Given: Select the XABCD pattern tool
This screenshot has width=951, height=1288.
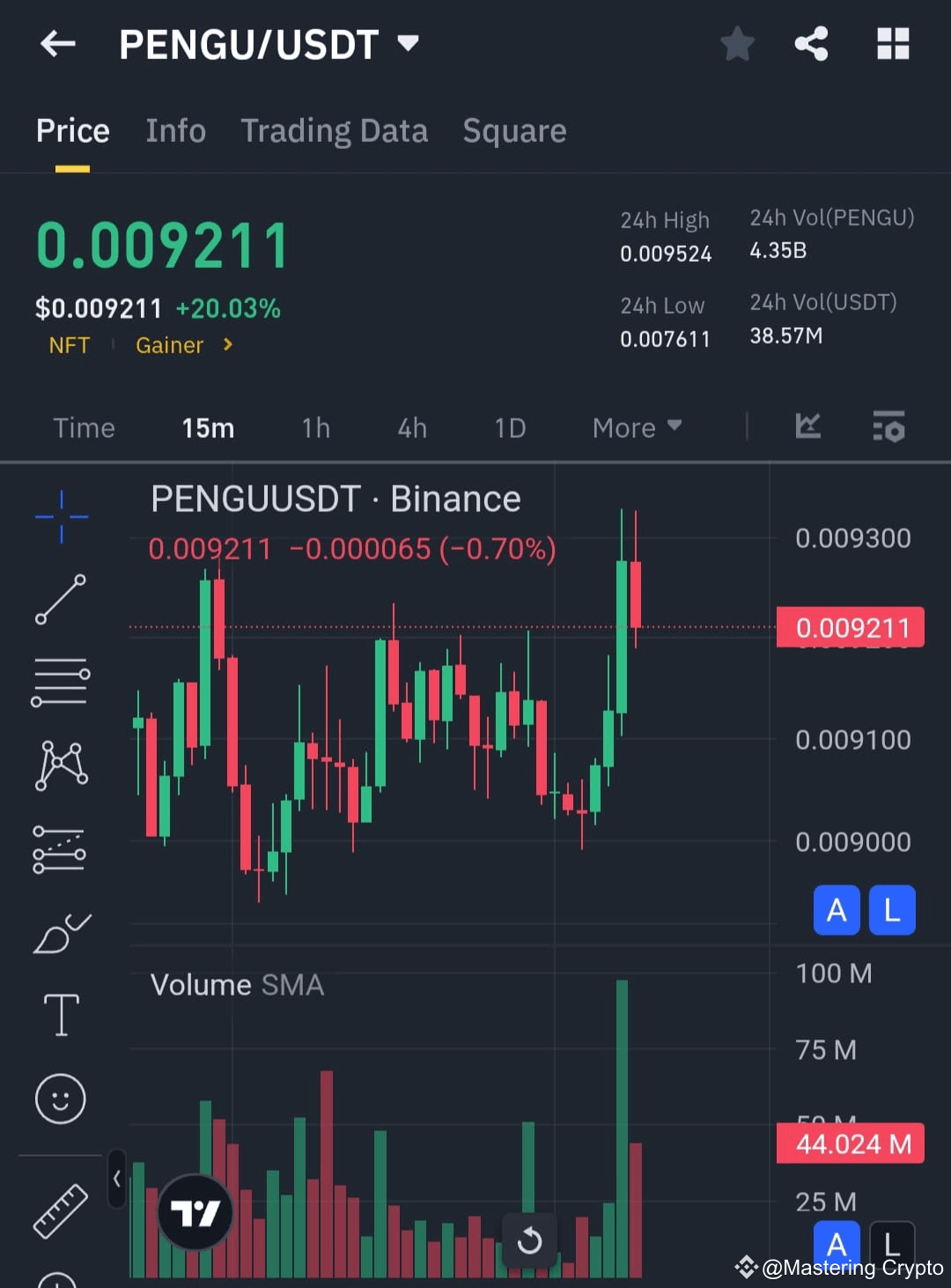Looking at the screenshot, I should [61, 765].
